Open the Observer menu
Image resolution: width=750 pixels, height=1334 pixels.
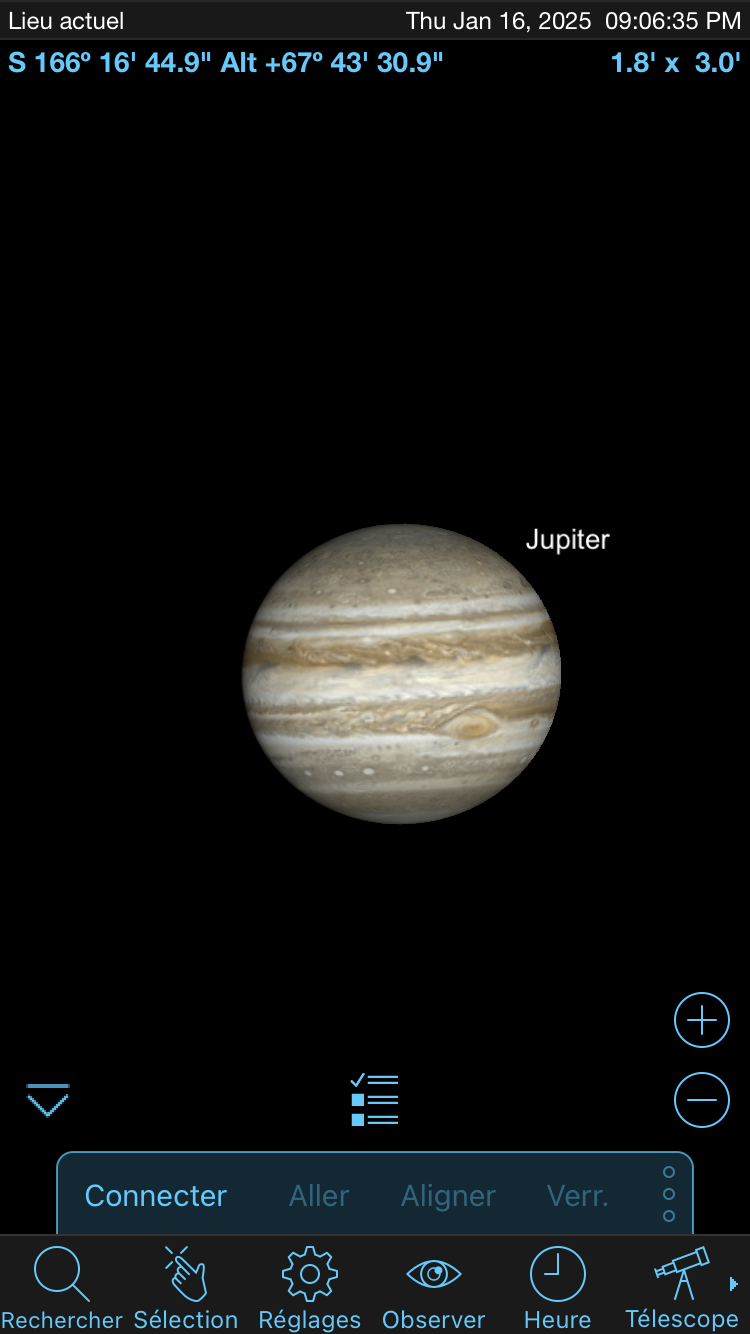point(434,1288)
